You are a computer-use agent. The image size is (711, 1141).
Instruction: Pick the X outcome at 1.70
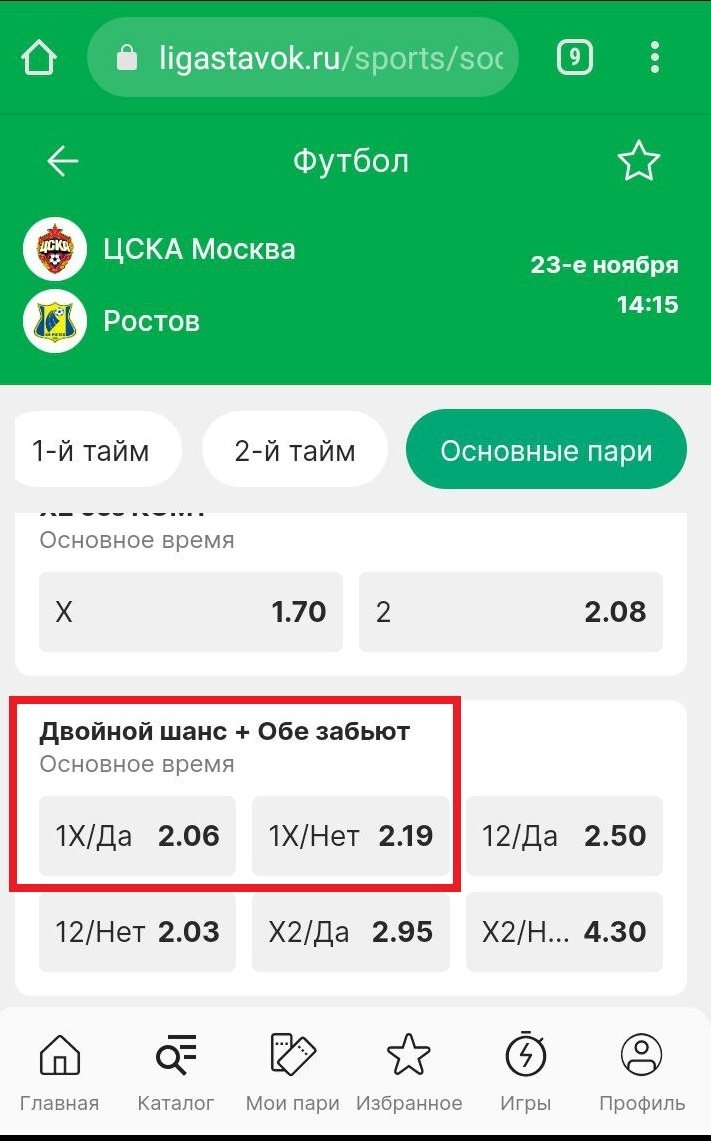(x=191, y=612)
